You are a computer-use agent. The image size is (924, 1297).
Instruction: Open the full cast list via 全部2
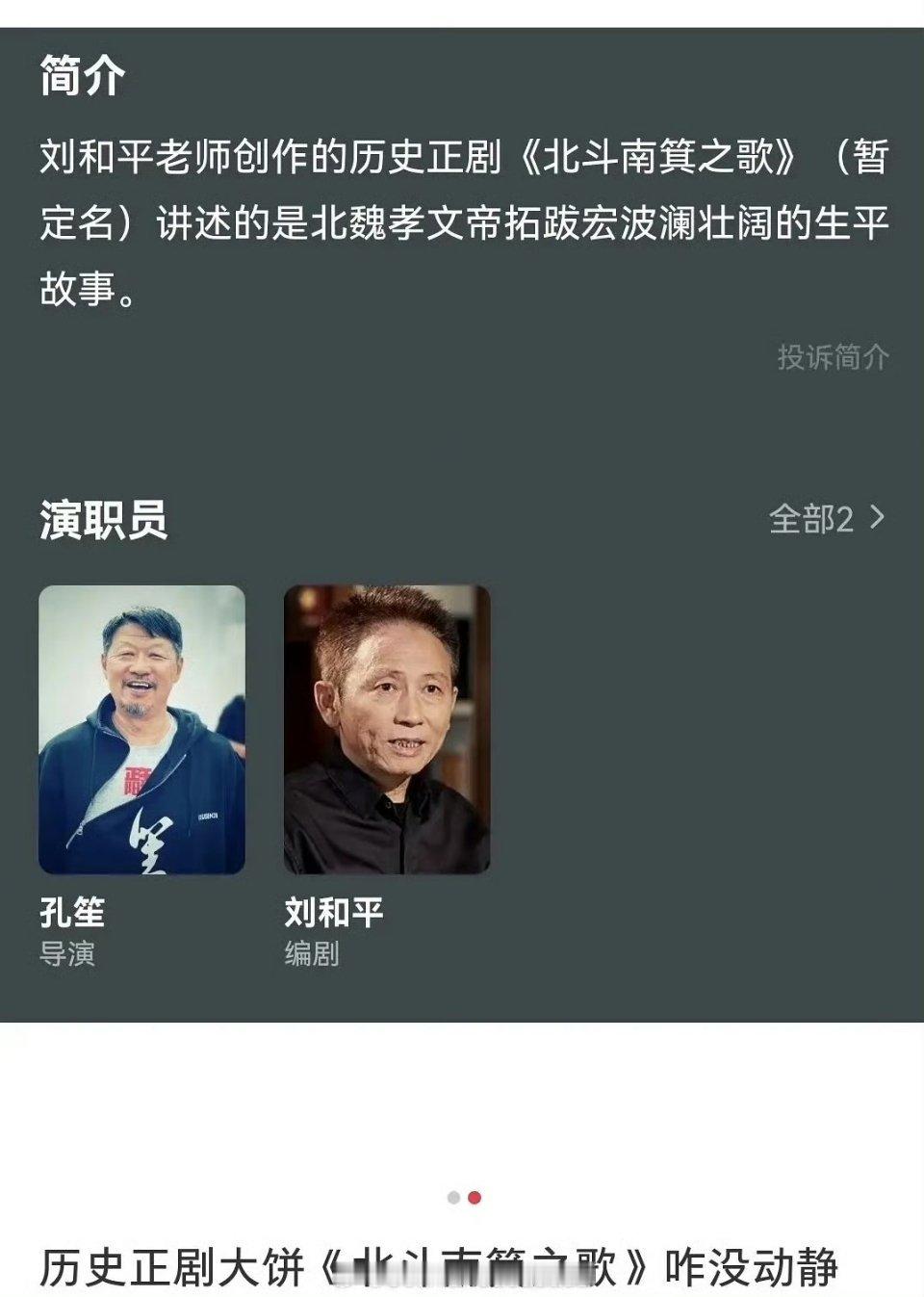826,519
